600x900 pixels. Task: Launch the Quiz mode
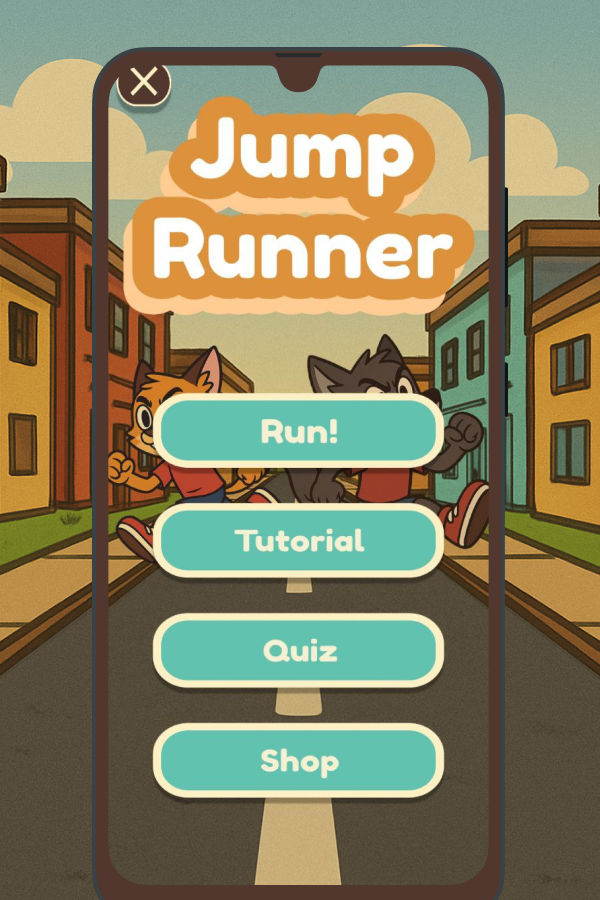point(299,650)
